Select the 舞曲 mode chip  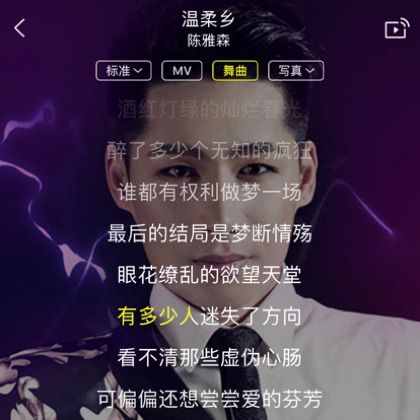(235, 71)
